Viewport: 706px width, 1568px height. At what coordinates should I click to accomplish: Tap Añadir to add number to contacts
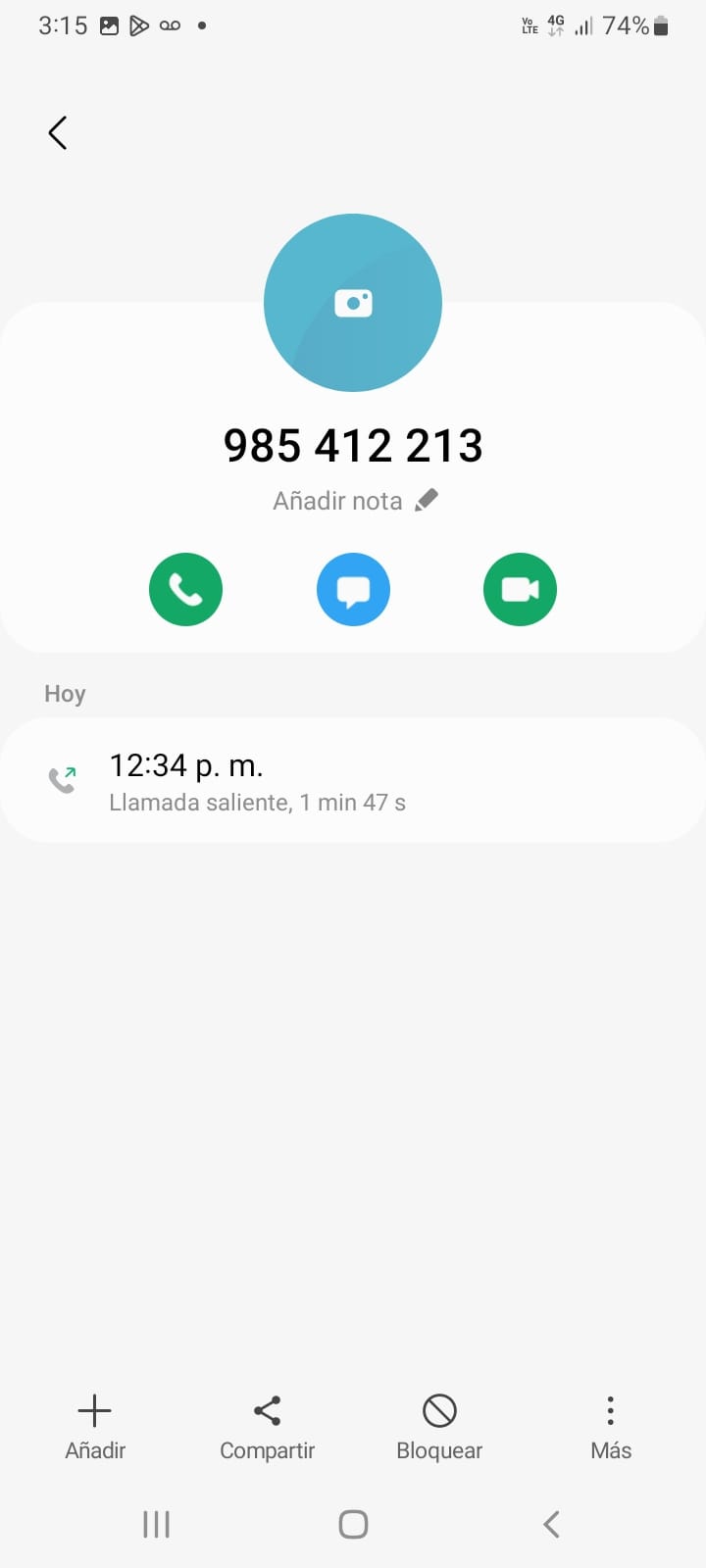(95, 1428)
